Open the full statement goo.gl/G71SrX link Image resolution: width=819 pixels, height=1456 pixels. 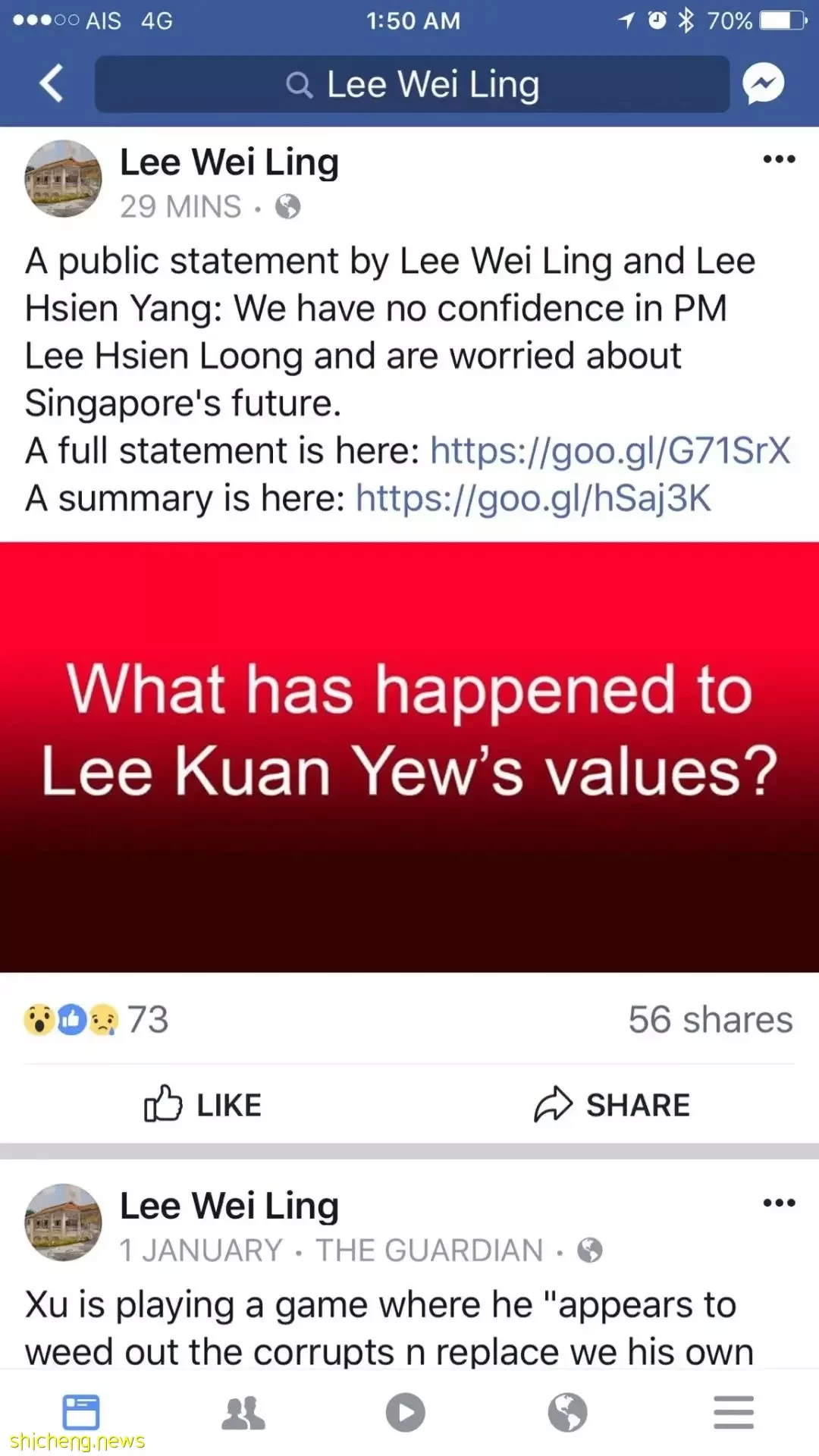[x=610, y=450]
